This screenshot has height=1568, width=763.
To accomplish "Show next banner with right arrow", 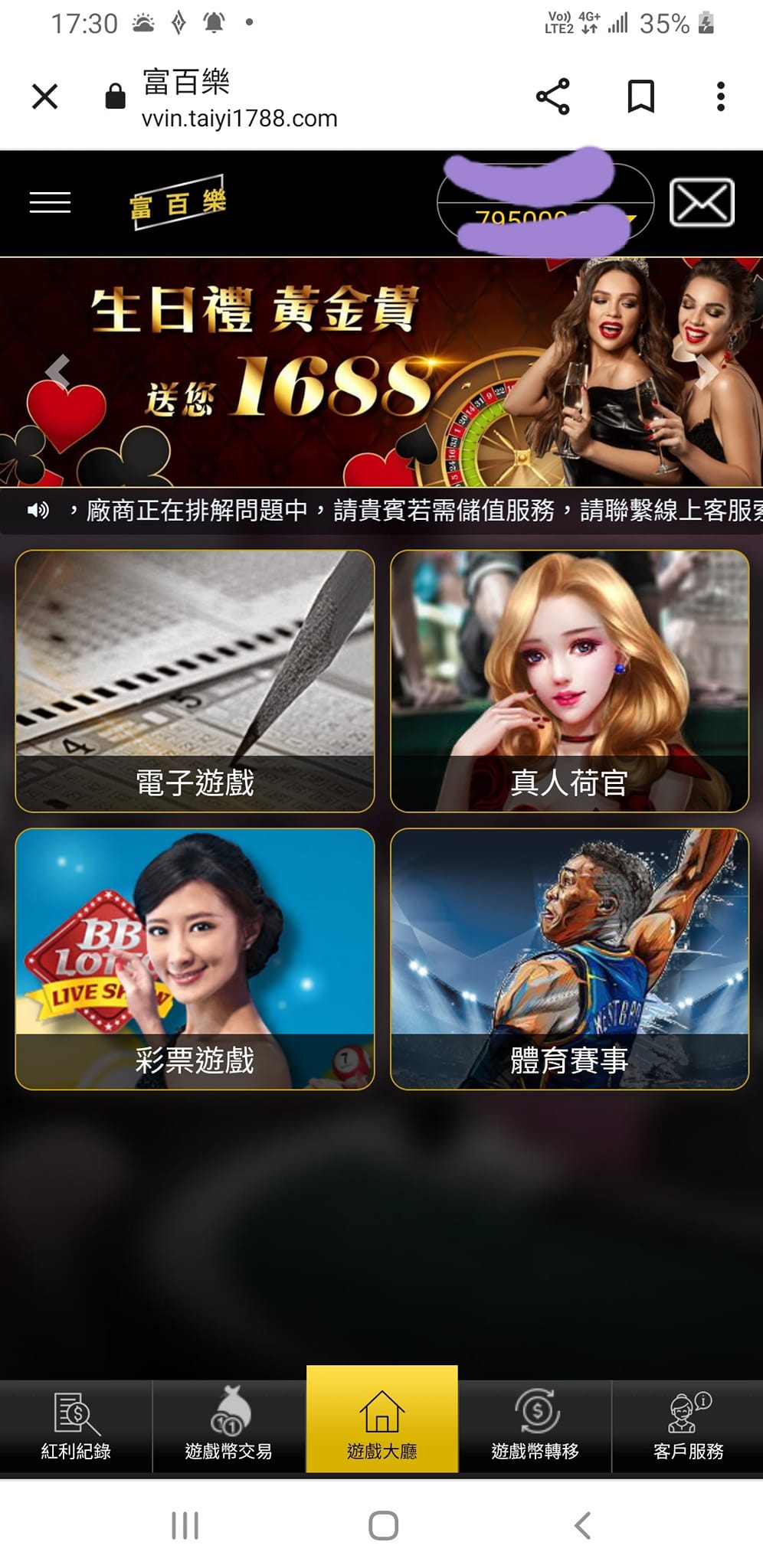I will tap(706, 371).
